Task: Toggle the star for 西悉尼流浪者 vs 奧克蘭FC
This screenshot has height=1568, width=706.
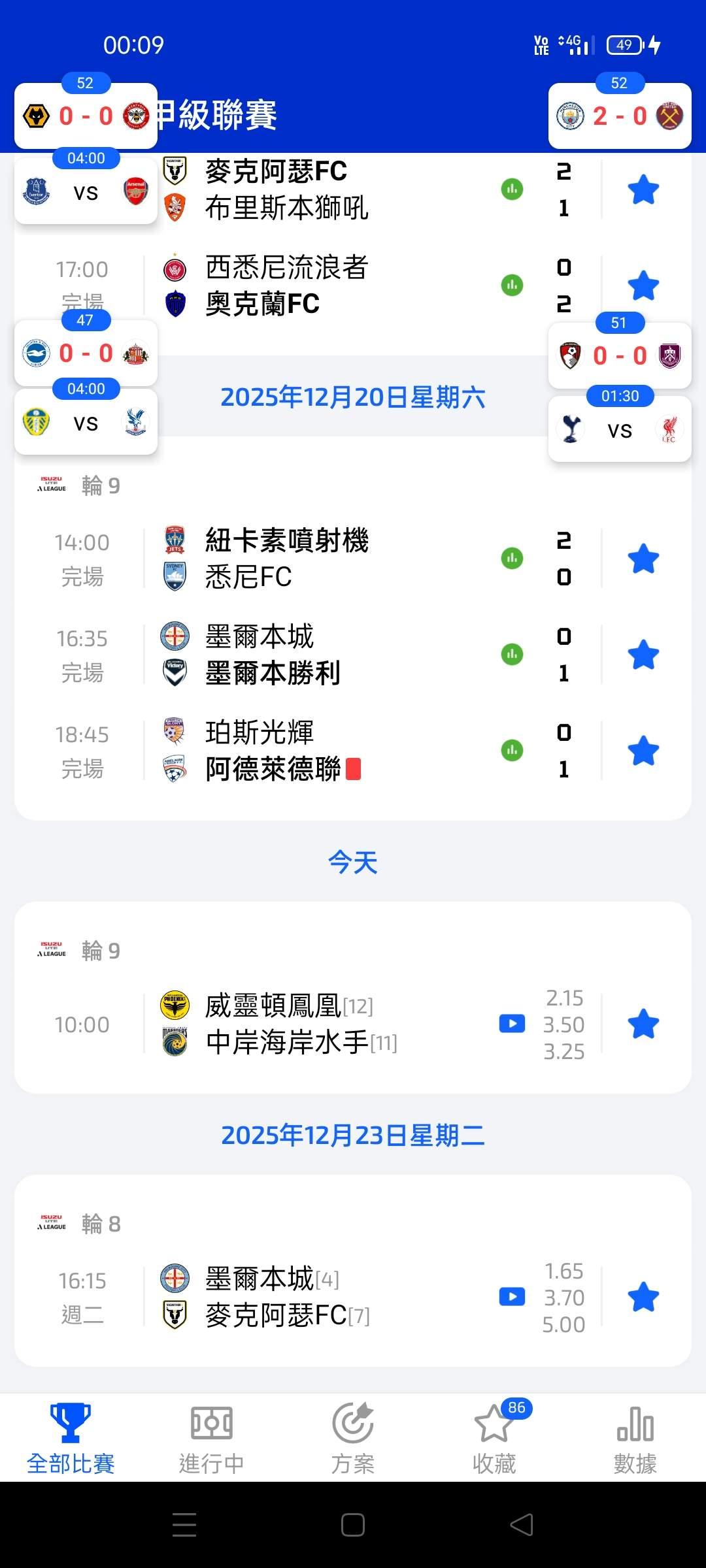Action: [643, 286]
